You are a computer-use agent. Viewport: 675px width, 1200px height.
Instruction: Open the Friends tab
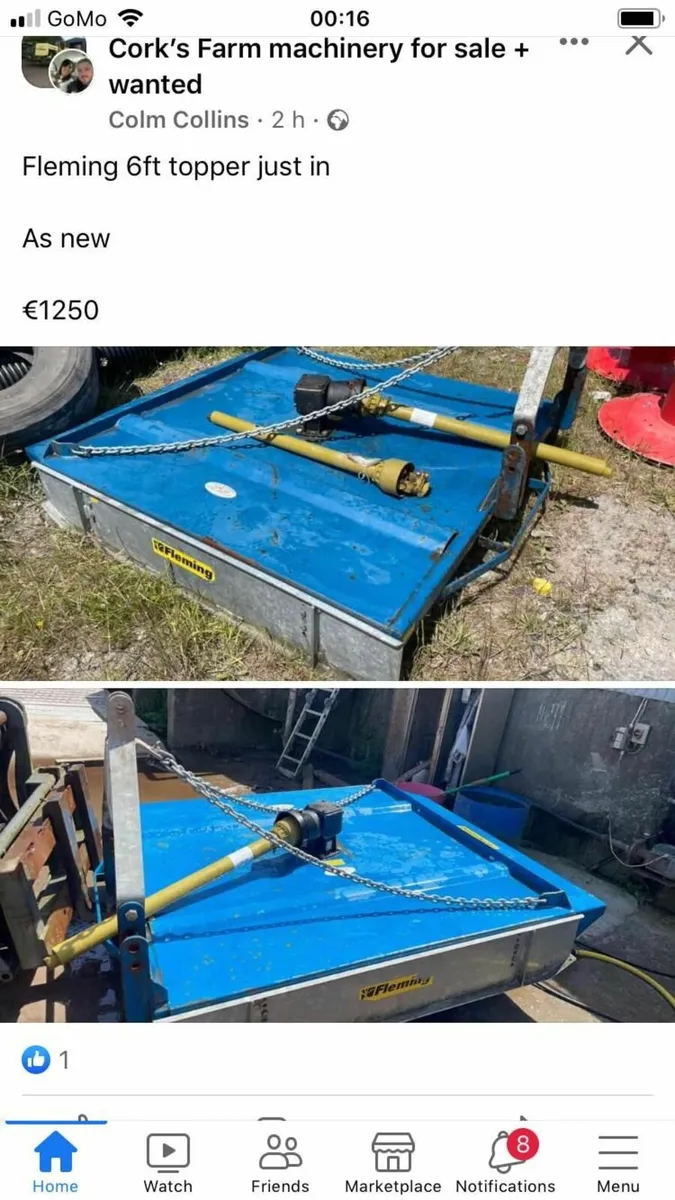pos(280,1162)
